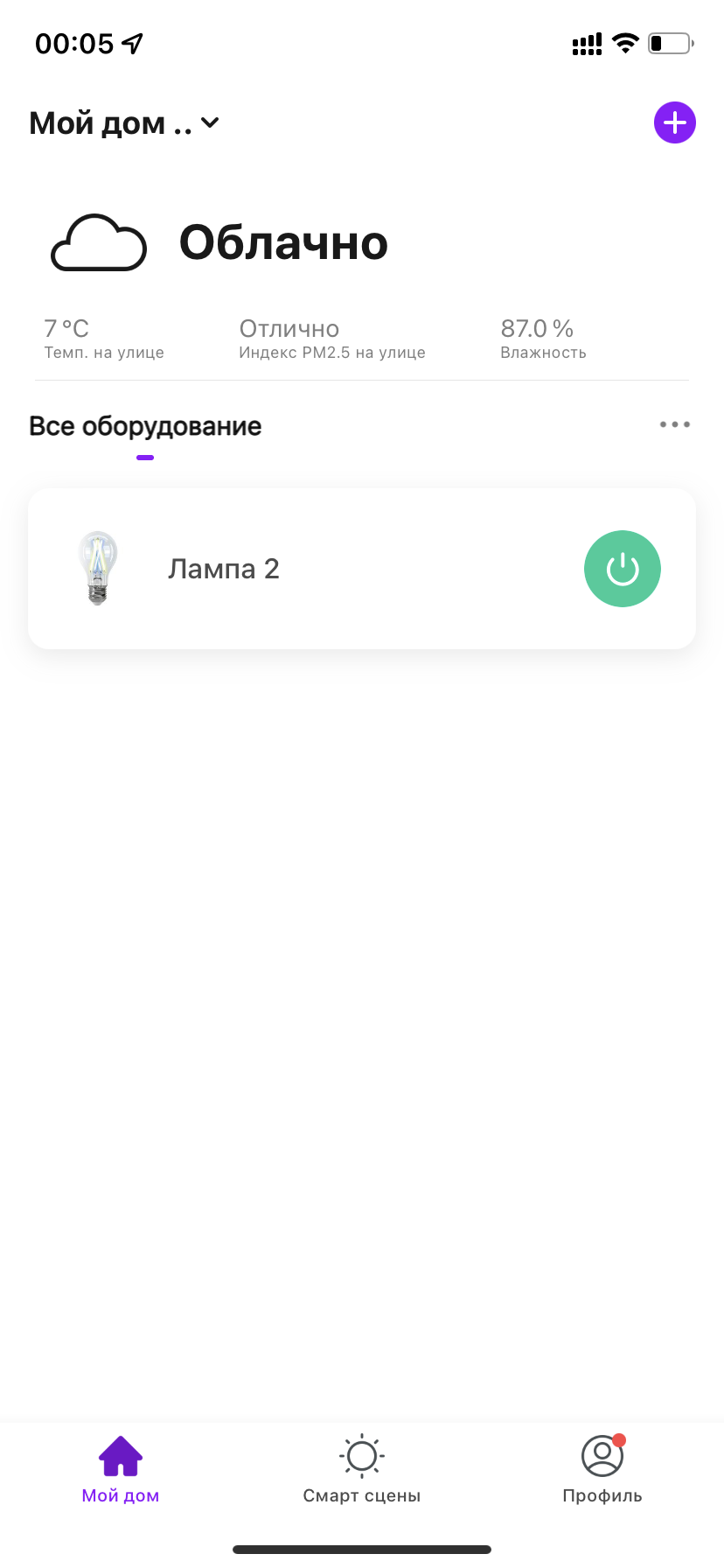Go to the Профиль tab
The image size is (724, 1568).
pyautogui.click(x=602, y=1471)
